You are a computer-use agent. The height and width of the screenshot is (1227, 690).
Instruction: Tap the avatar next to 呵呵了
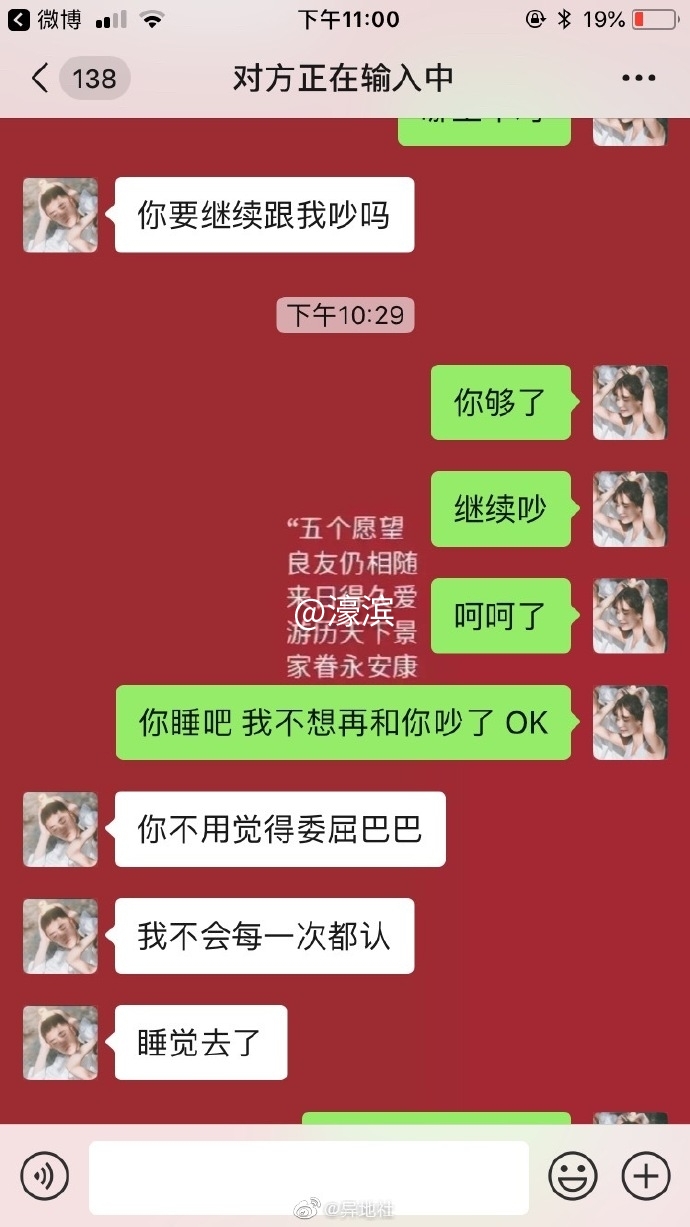click(x=630, y=616)
